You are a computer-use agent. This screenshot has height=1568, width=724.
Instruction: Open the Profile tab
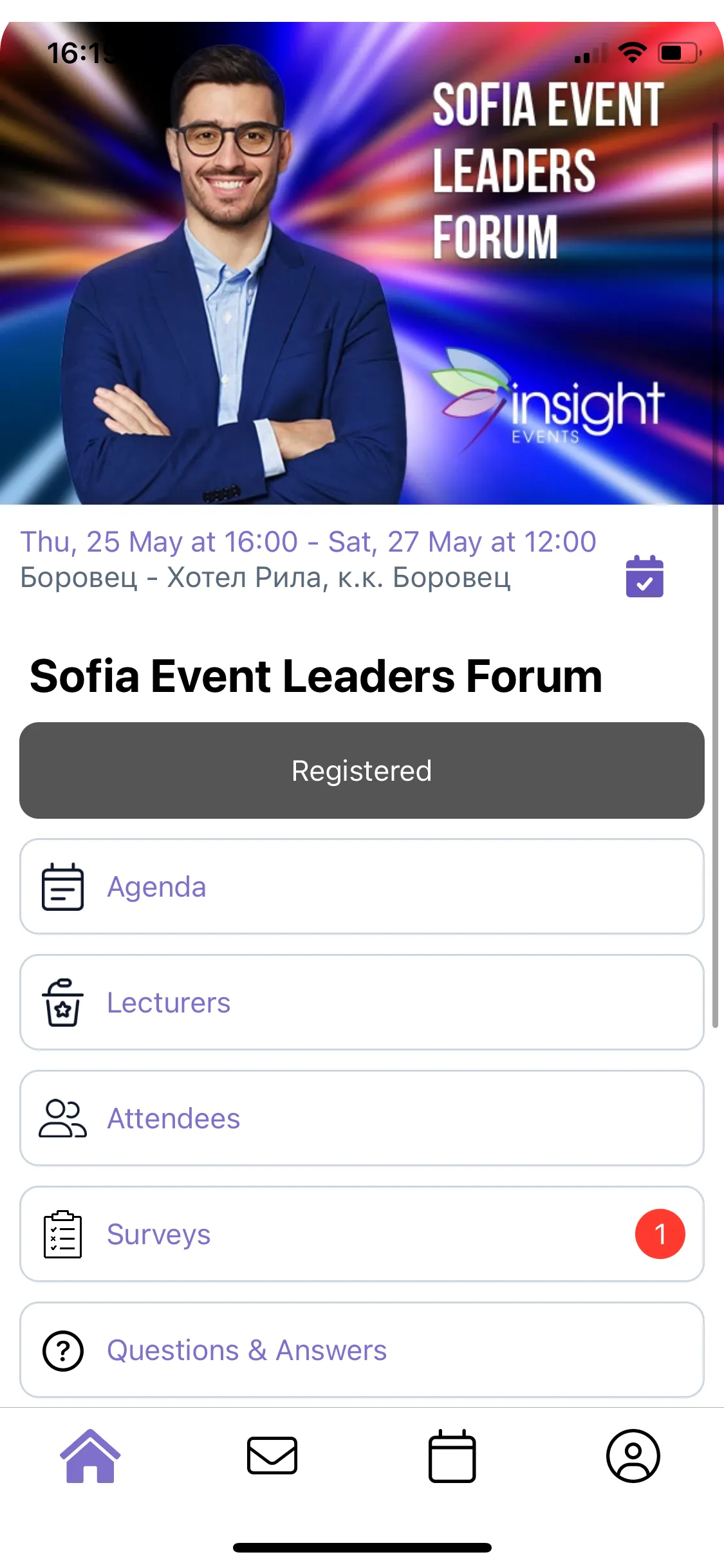[633, 1456]
